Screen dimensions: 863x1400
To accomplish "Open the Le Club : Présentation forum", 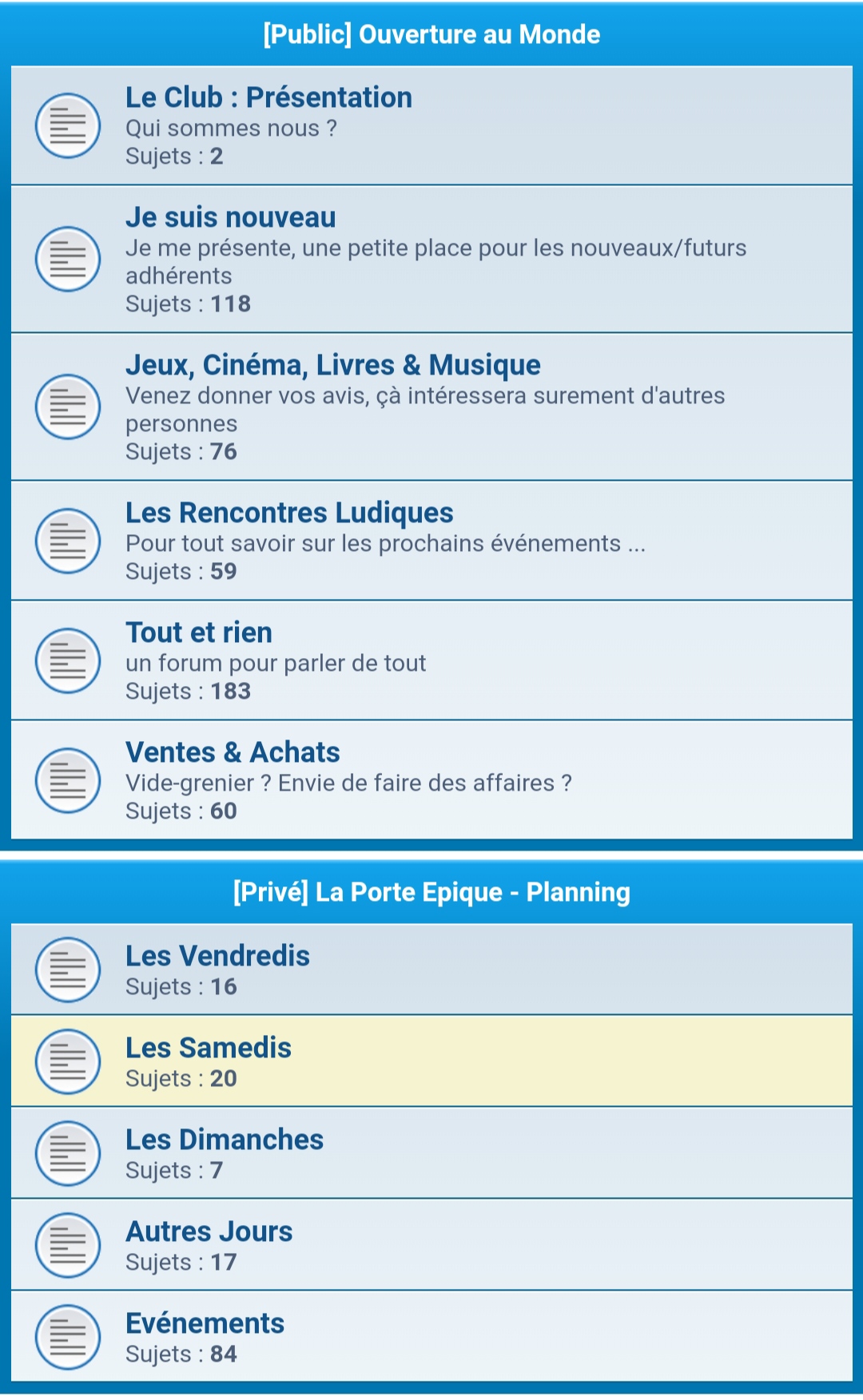I will coord(268,97).
